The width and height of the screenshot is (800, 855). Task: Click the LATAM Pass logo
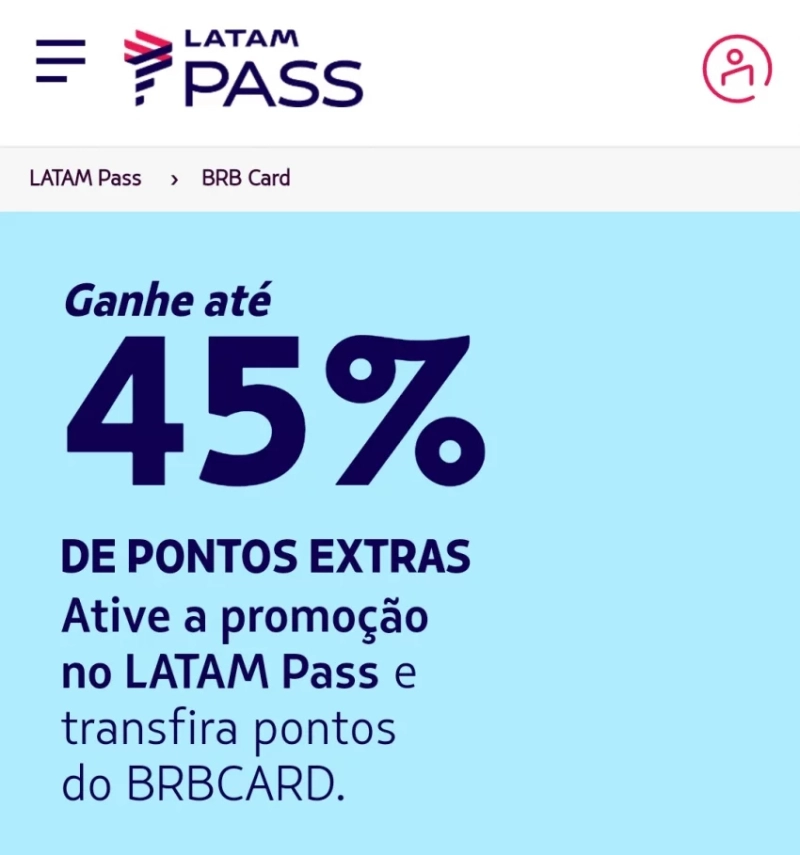(x=240, y=65)
